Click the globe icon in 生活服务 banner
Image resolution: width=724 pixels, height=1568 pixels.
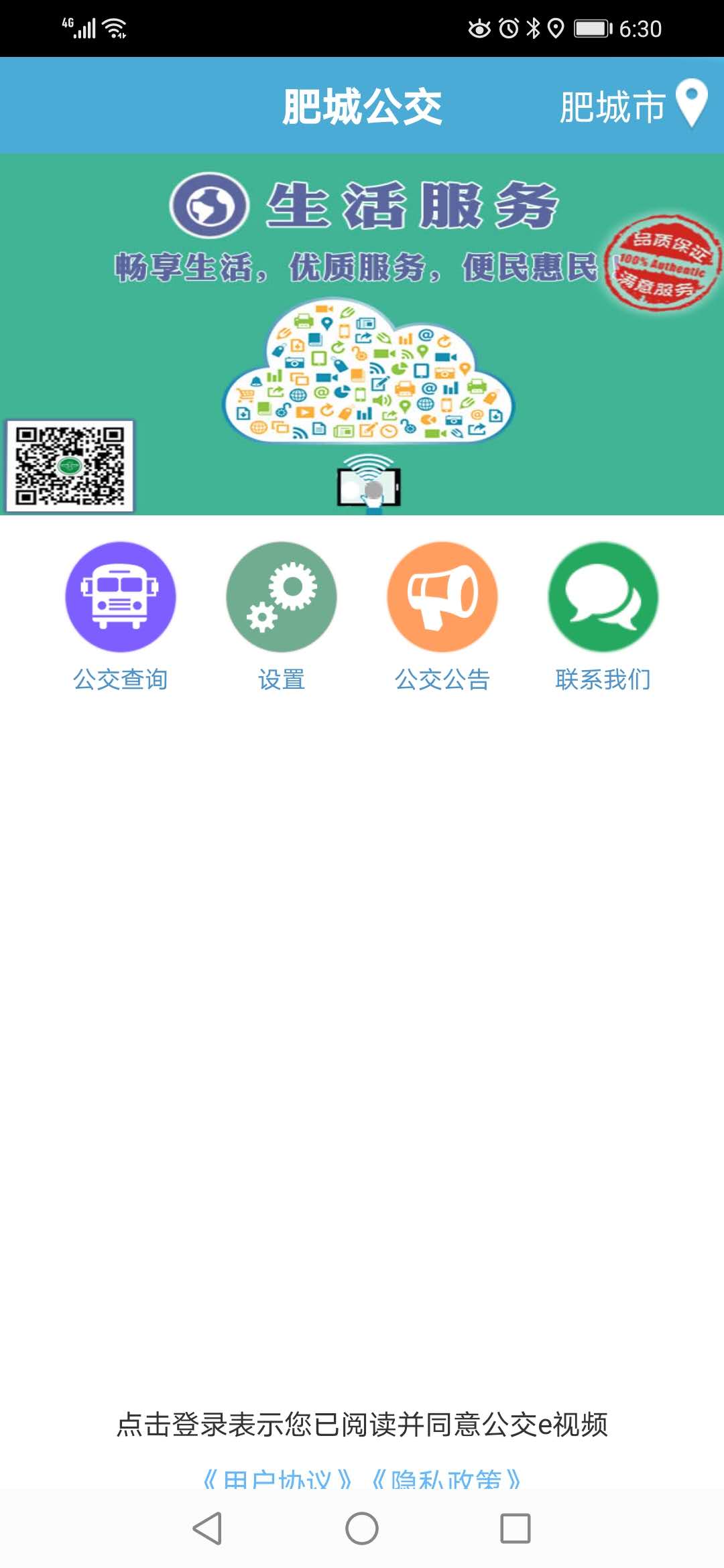pyautogui.click(x=208, y=205)
